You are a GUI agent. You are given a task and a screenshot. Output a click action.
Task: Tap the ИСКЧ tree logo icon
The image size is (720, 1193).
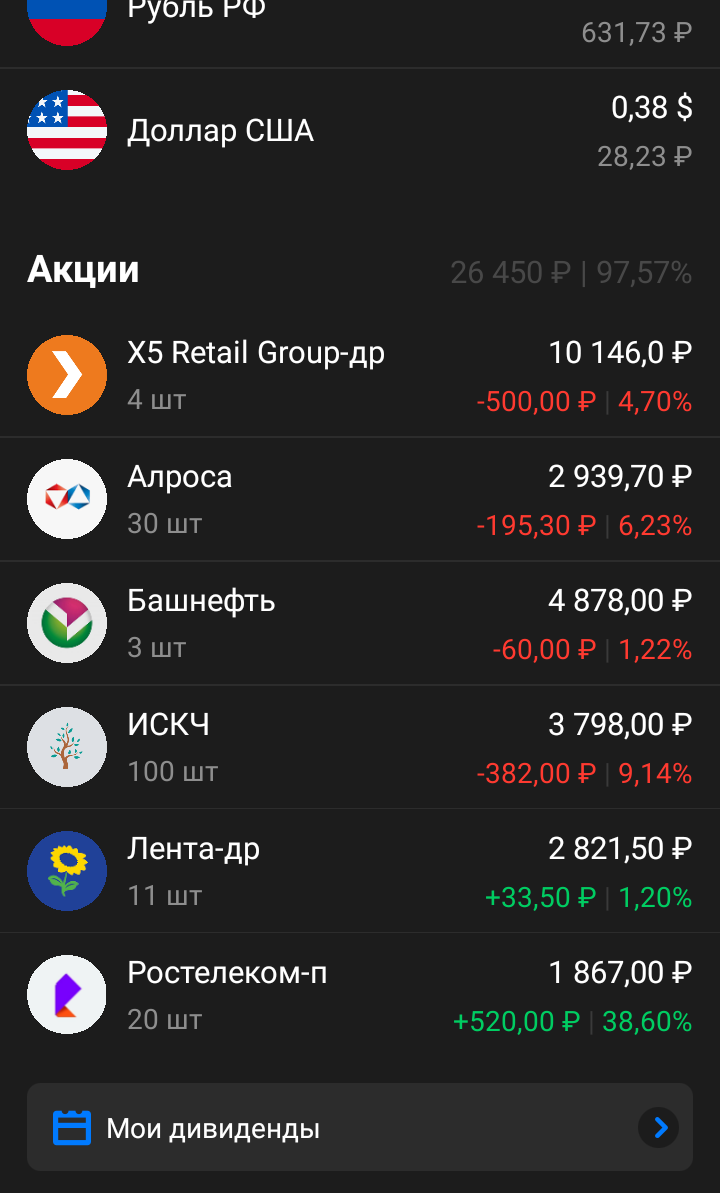click(67, 746)
